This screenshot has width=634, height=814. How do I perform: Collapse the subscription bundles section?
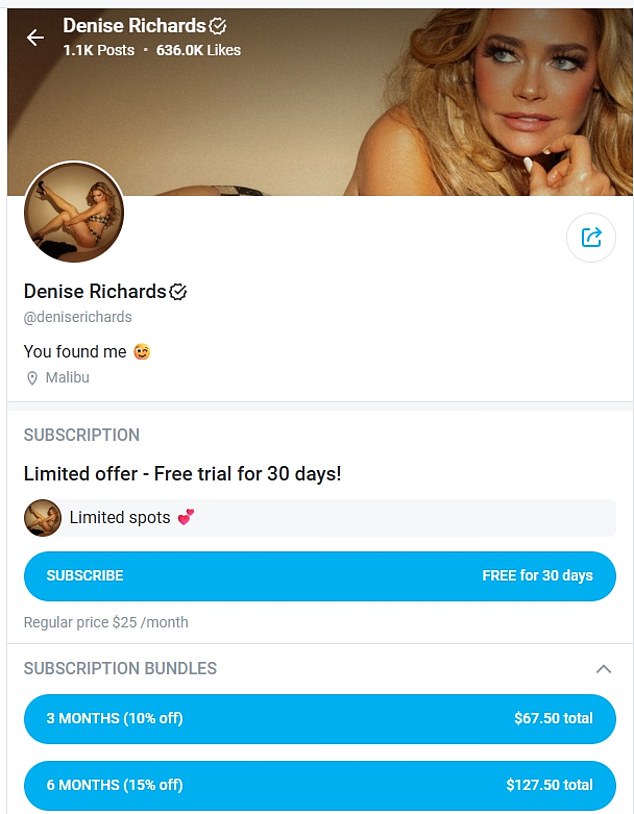point(603,669)
